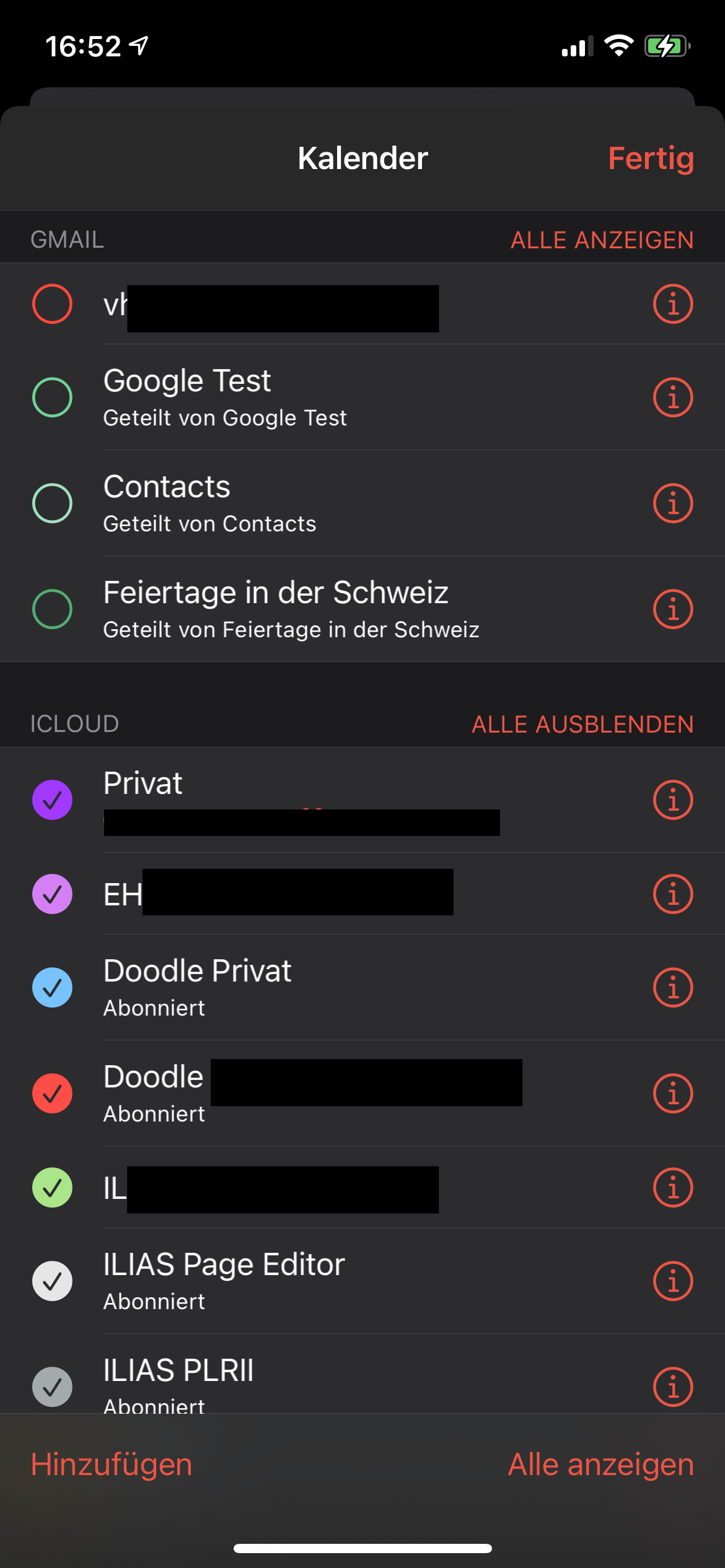Tap Hinzufügen to add a calendar
The width and height of the screenshot is (725, 1568).
112,1465
